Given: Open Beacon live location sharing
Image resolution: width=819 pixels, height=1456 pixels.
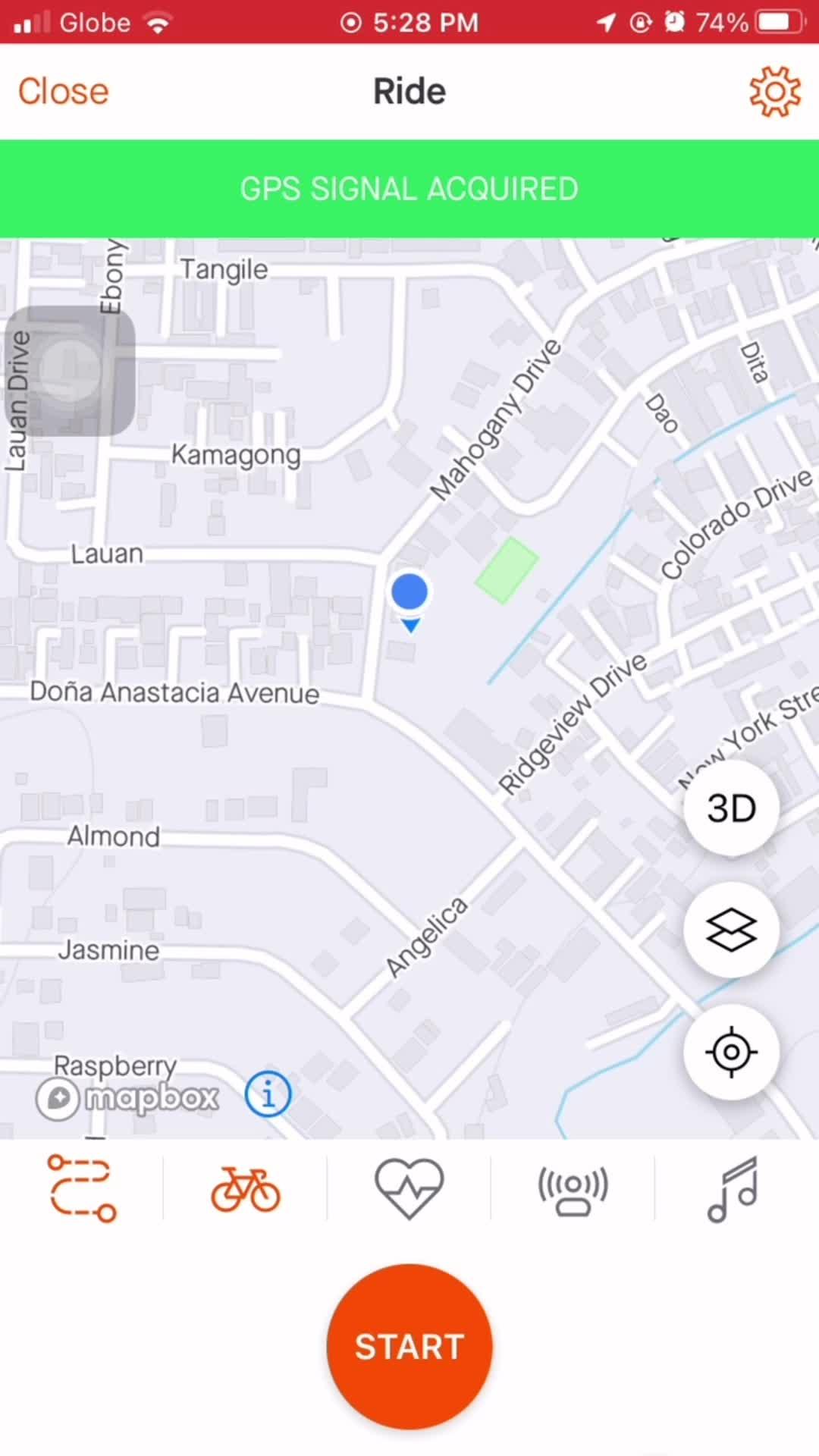Looking at the screenshot, I should pyautogui.click(x=573, y=1188).
